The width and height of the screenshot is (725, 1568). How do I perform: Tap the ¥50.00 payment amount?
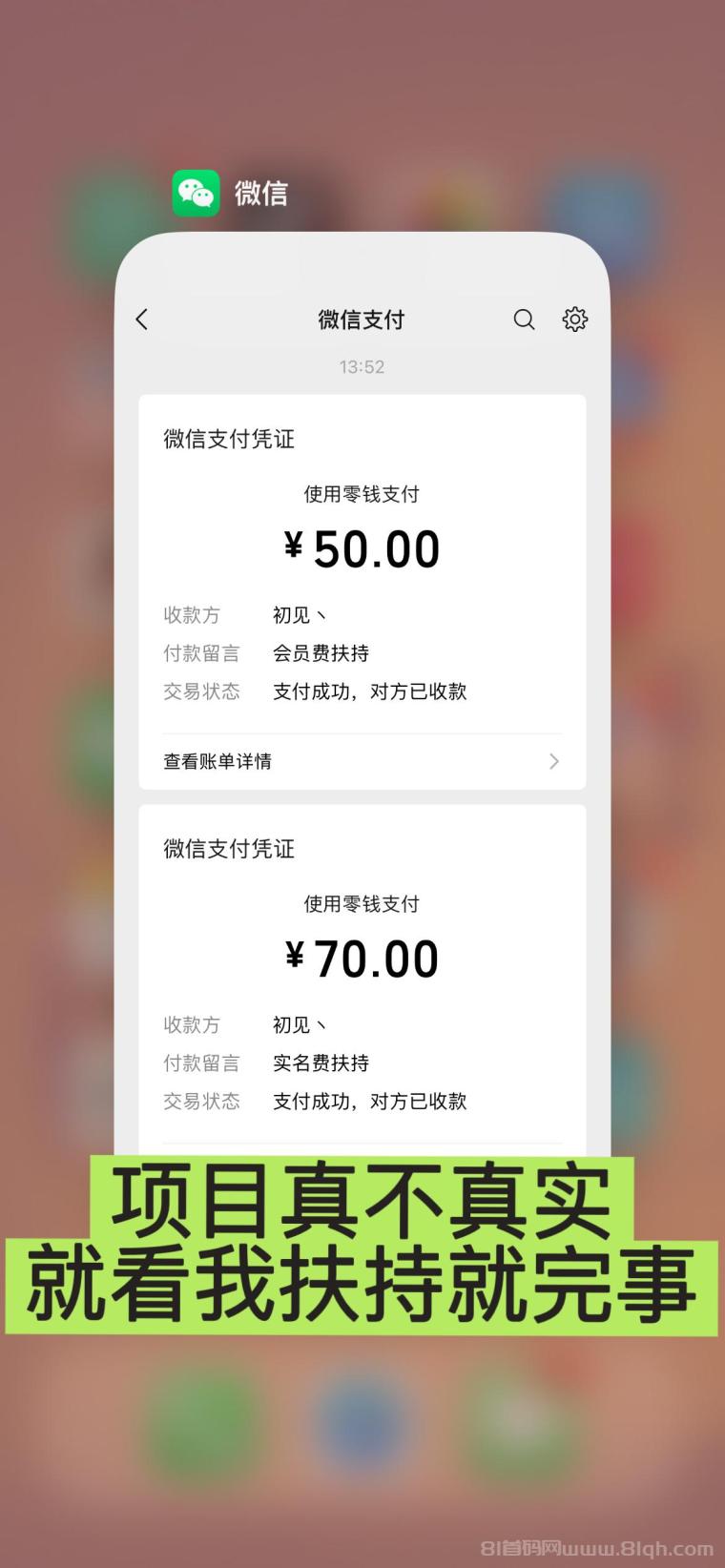(362, 547)
